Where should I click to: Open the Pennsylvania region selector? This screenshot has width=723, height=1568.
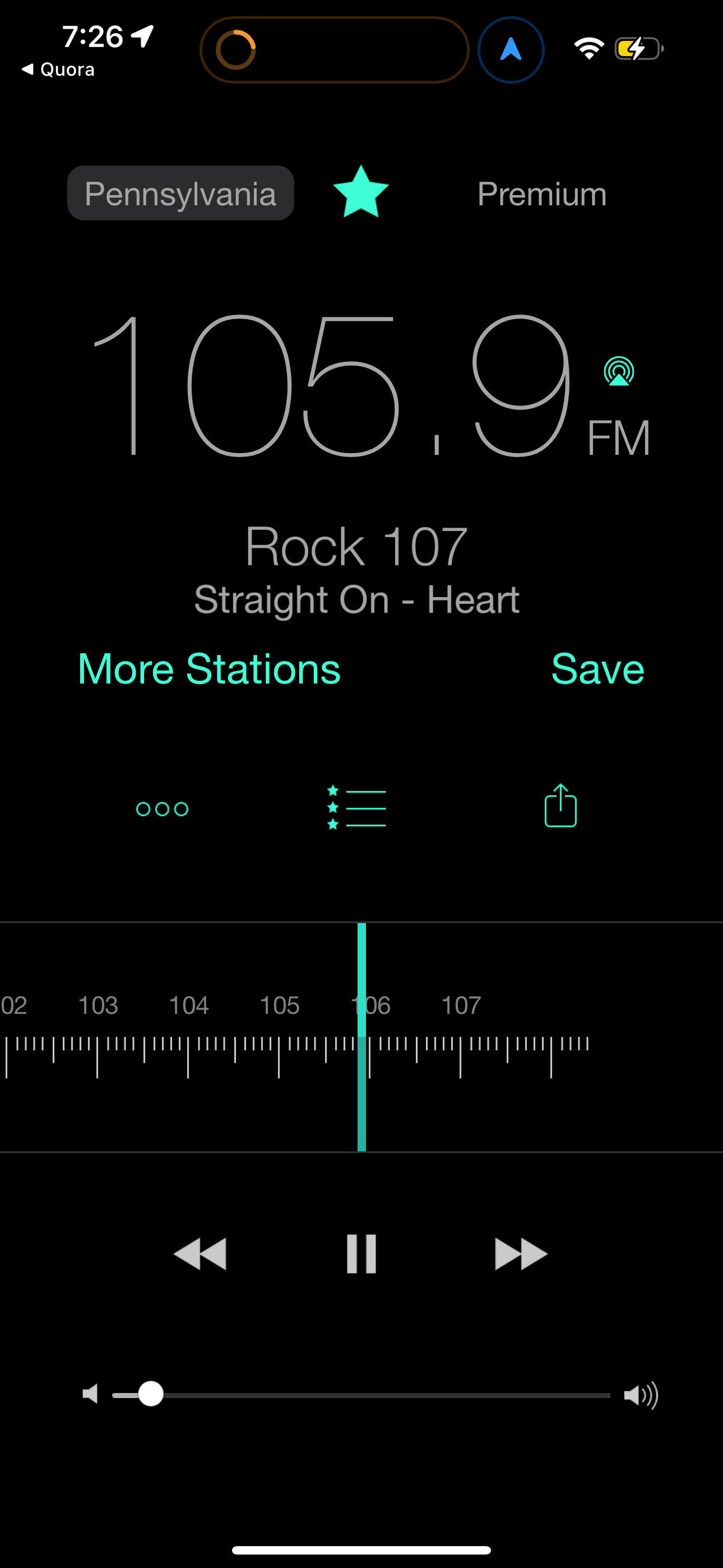(180, 193)
